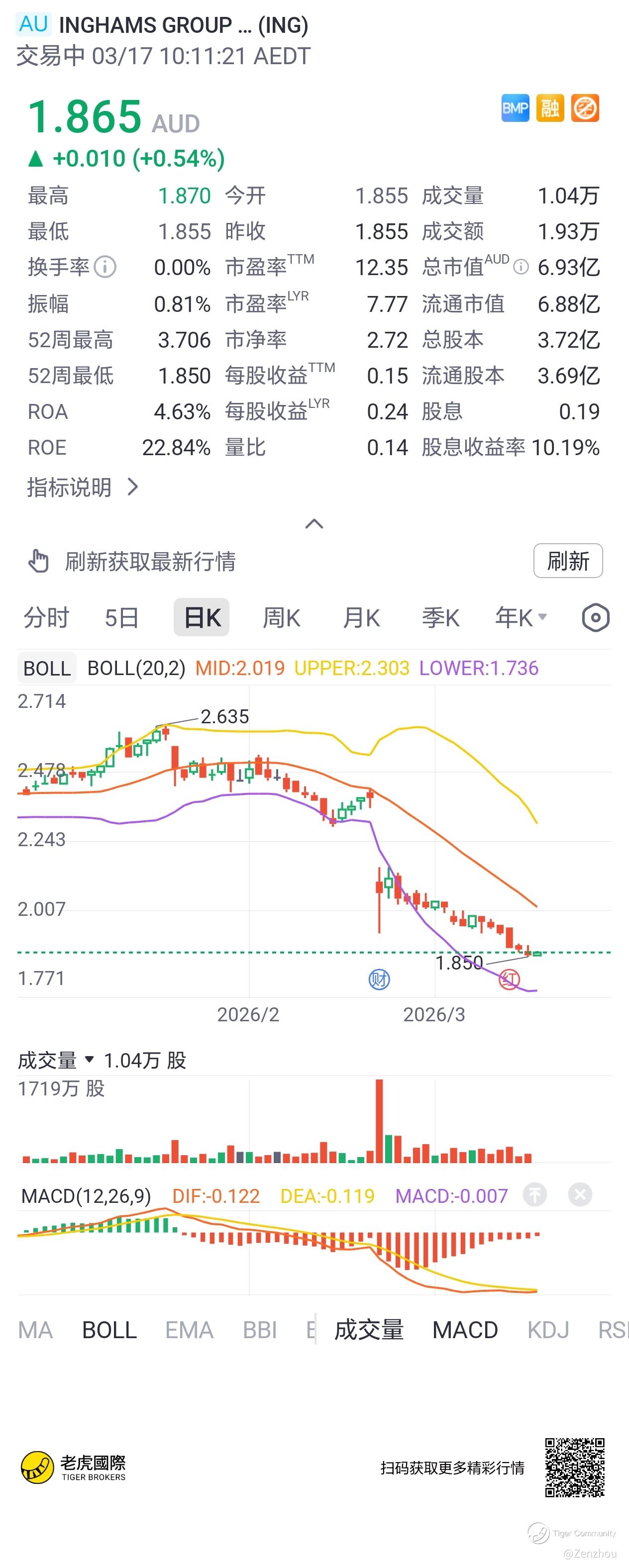Tap the 财 earnings marker on chart

click(x=379, y=980)
